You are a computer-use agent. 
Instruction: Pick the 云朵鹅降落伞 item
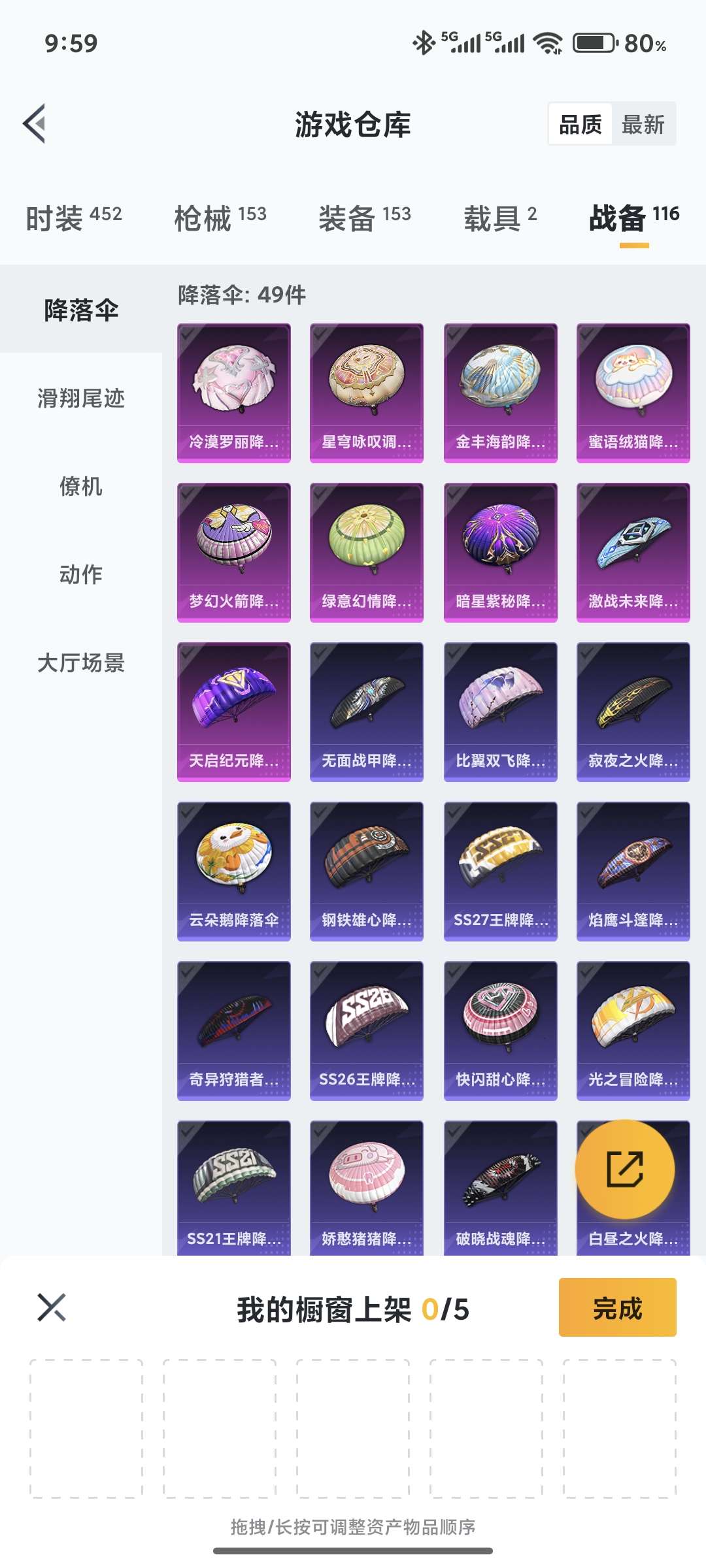[x=234, y=872]
